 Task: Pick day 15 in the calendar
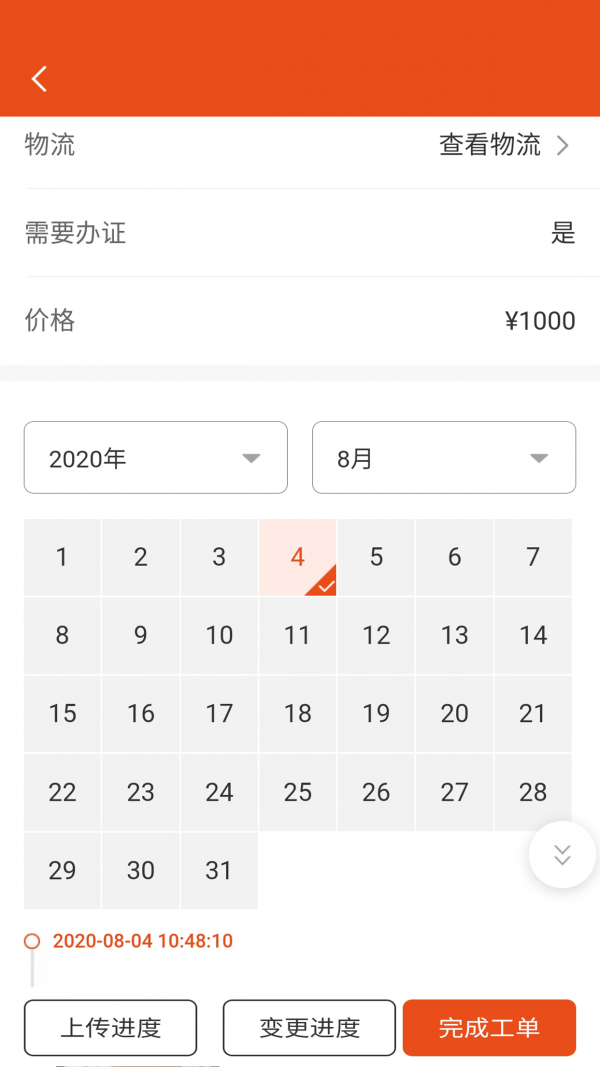pyautogui.click(x=62, y=713)
